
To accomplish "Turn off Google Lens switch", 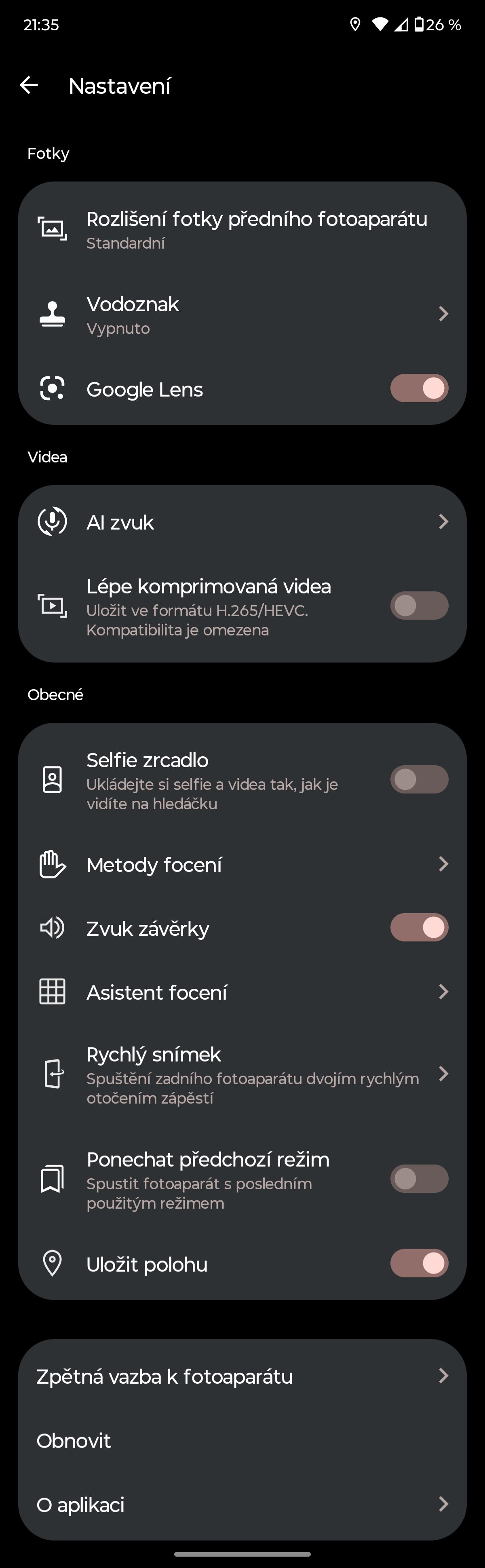I will tap(419, 388).
